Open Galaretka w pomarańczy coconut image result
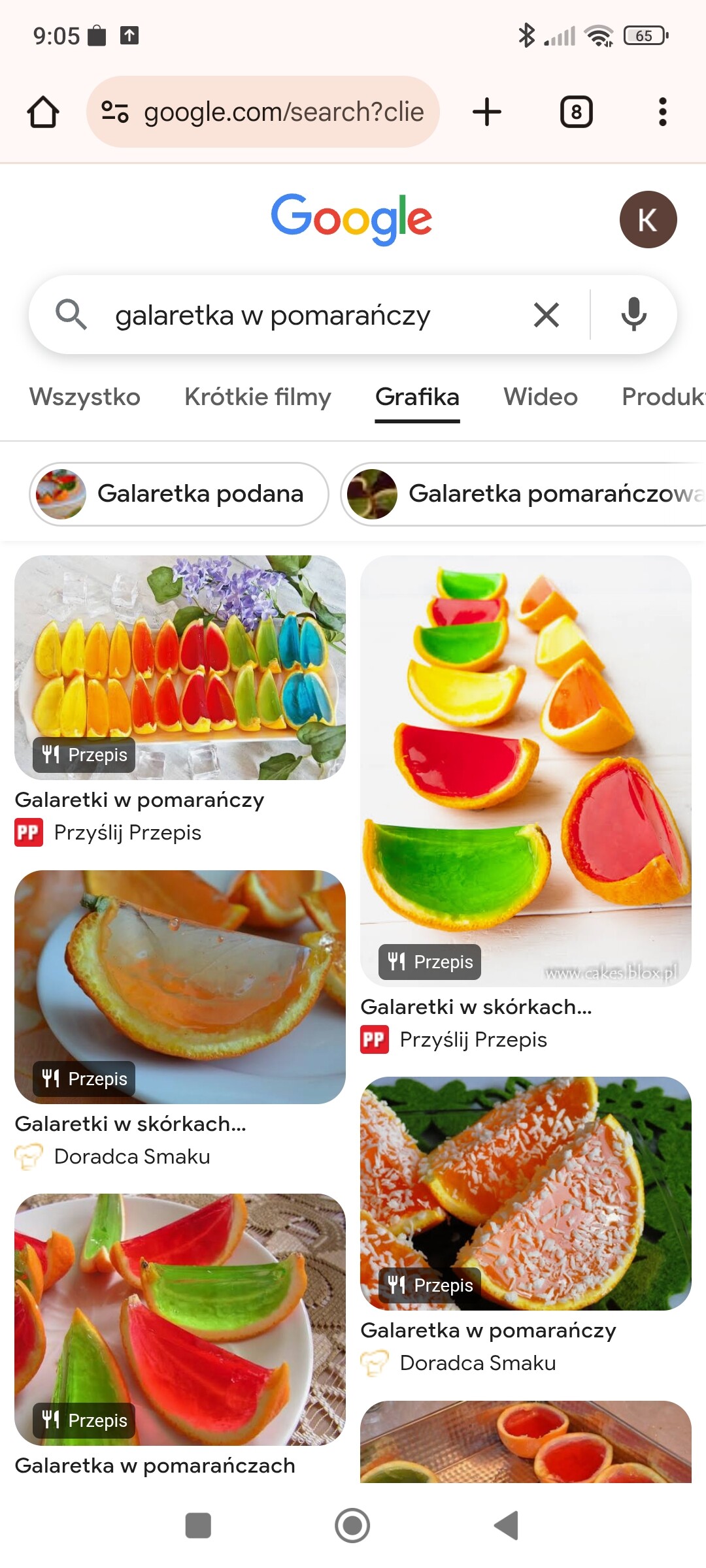Image resolution: width=706 pixels, height=1568 pixels. point(526,1193)
